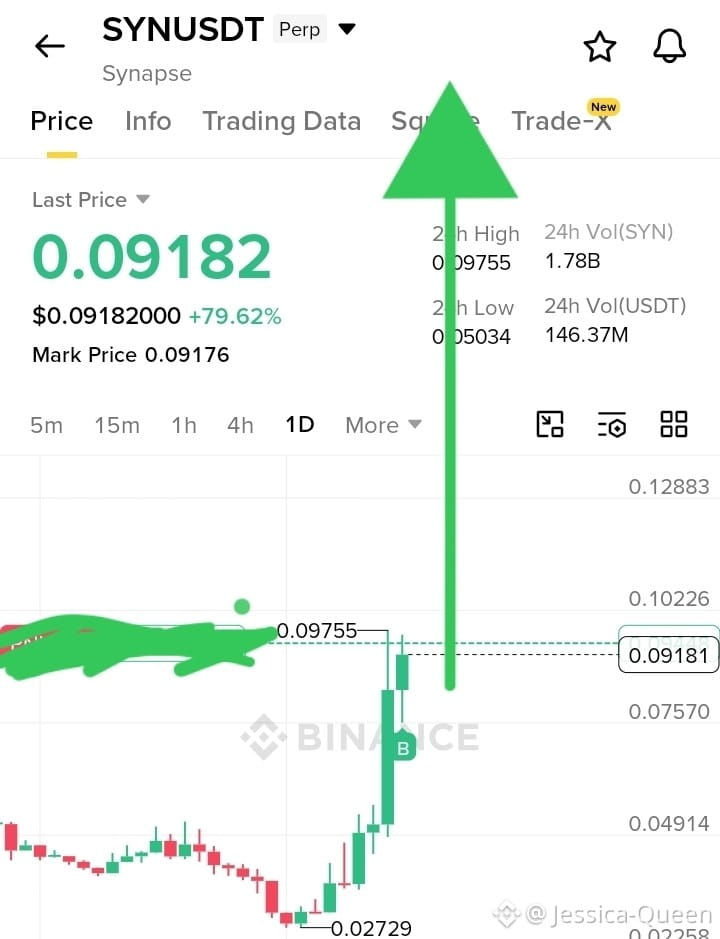Select the 5m chart interval
This screenshot has height=939, width=720.
46,425
